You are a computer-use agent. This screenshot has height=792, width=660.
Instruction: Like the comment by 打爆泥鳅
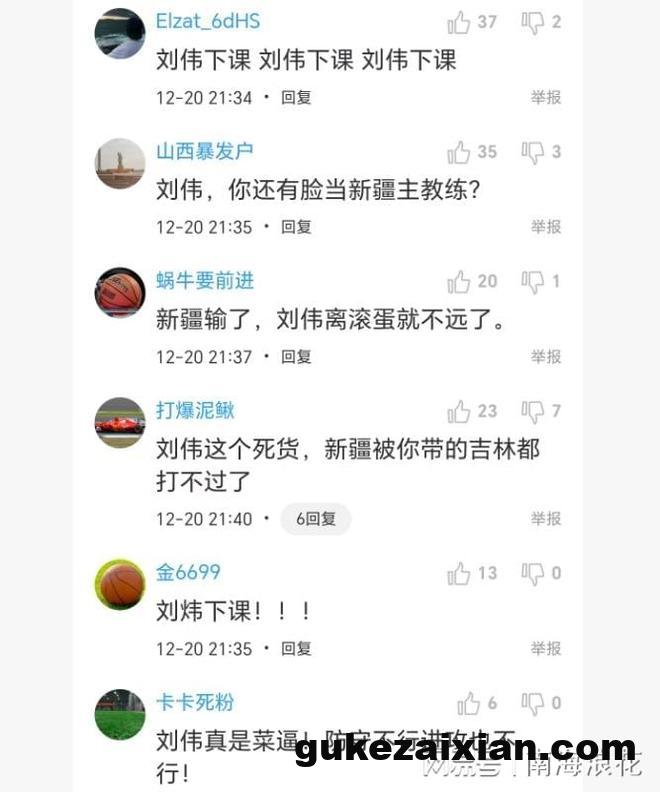point(459,411)
